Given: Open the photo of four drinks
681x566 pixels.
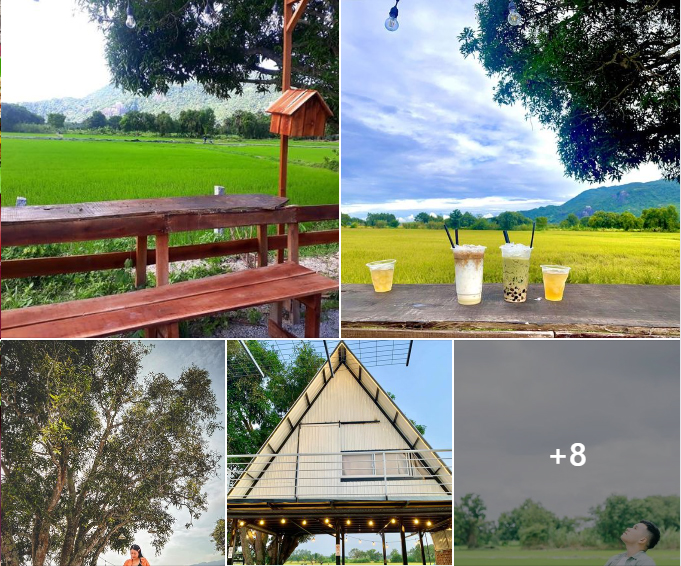Looking at the screenshot, I should click(510, 168).
